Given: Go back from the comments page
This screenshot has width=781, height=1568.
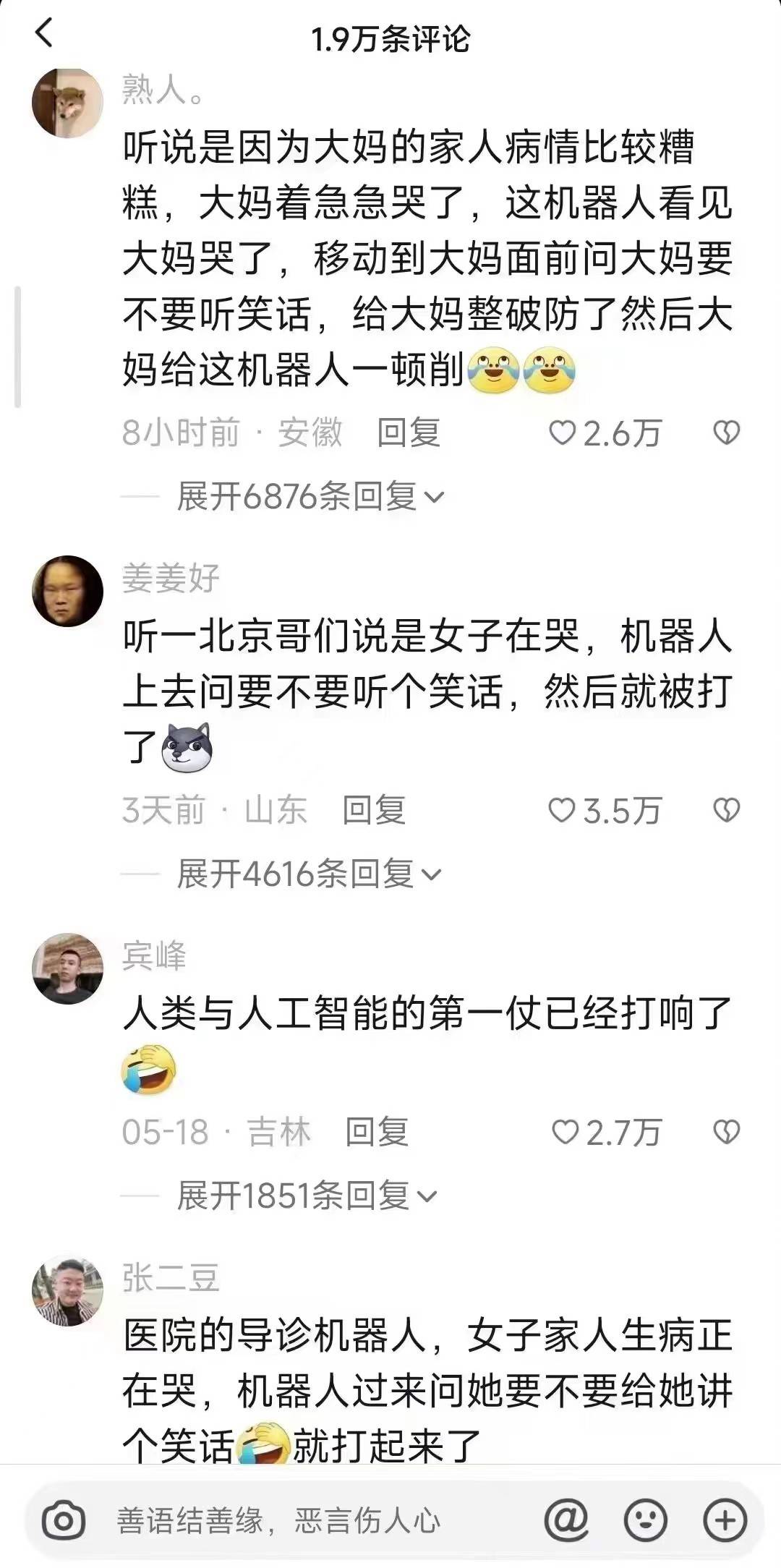Looking at the screenshot, I should tap(44, 34).
